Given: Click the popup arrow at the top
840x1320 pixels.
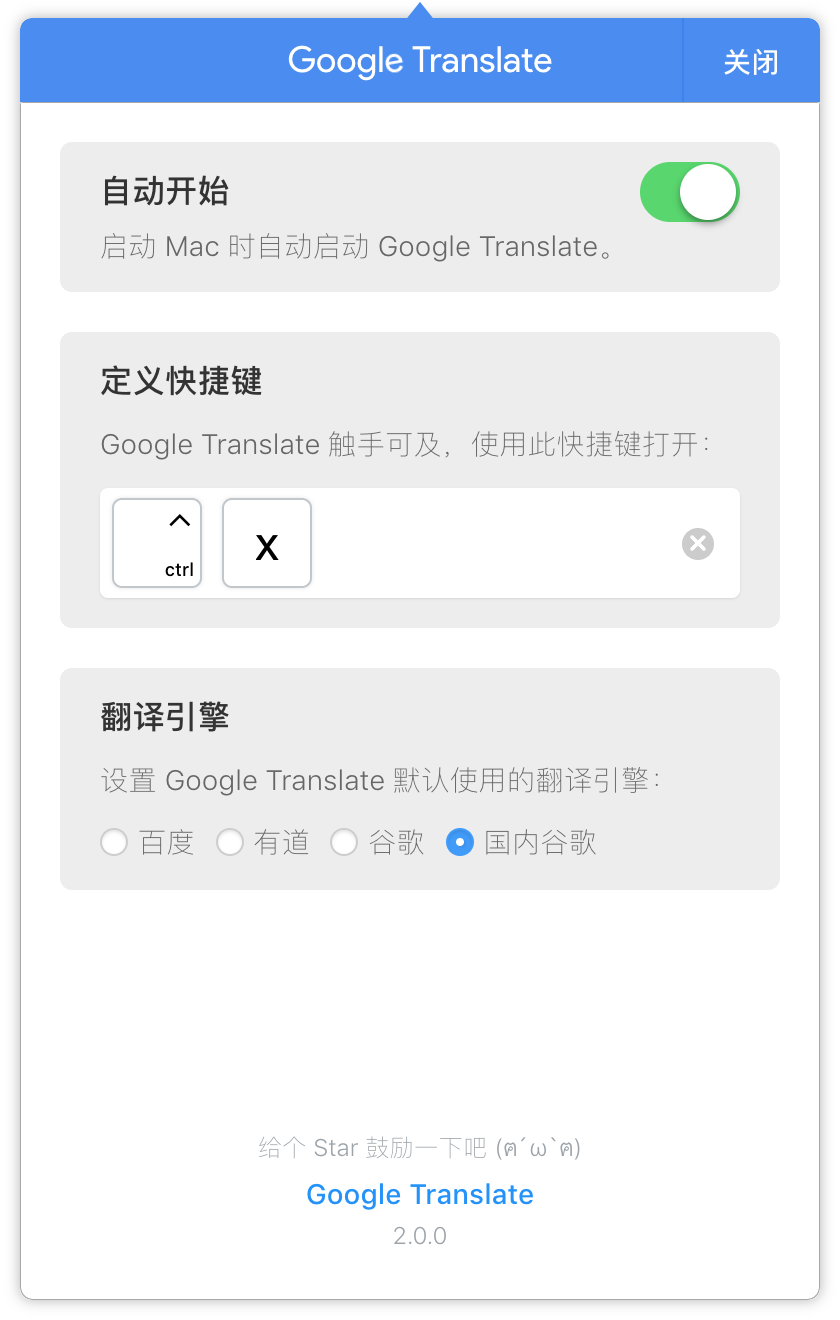Looking at the screenshot, I should click(x=420, y=10).
